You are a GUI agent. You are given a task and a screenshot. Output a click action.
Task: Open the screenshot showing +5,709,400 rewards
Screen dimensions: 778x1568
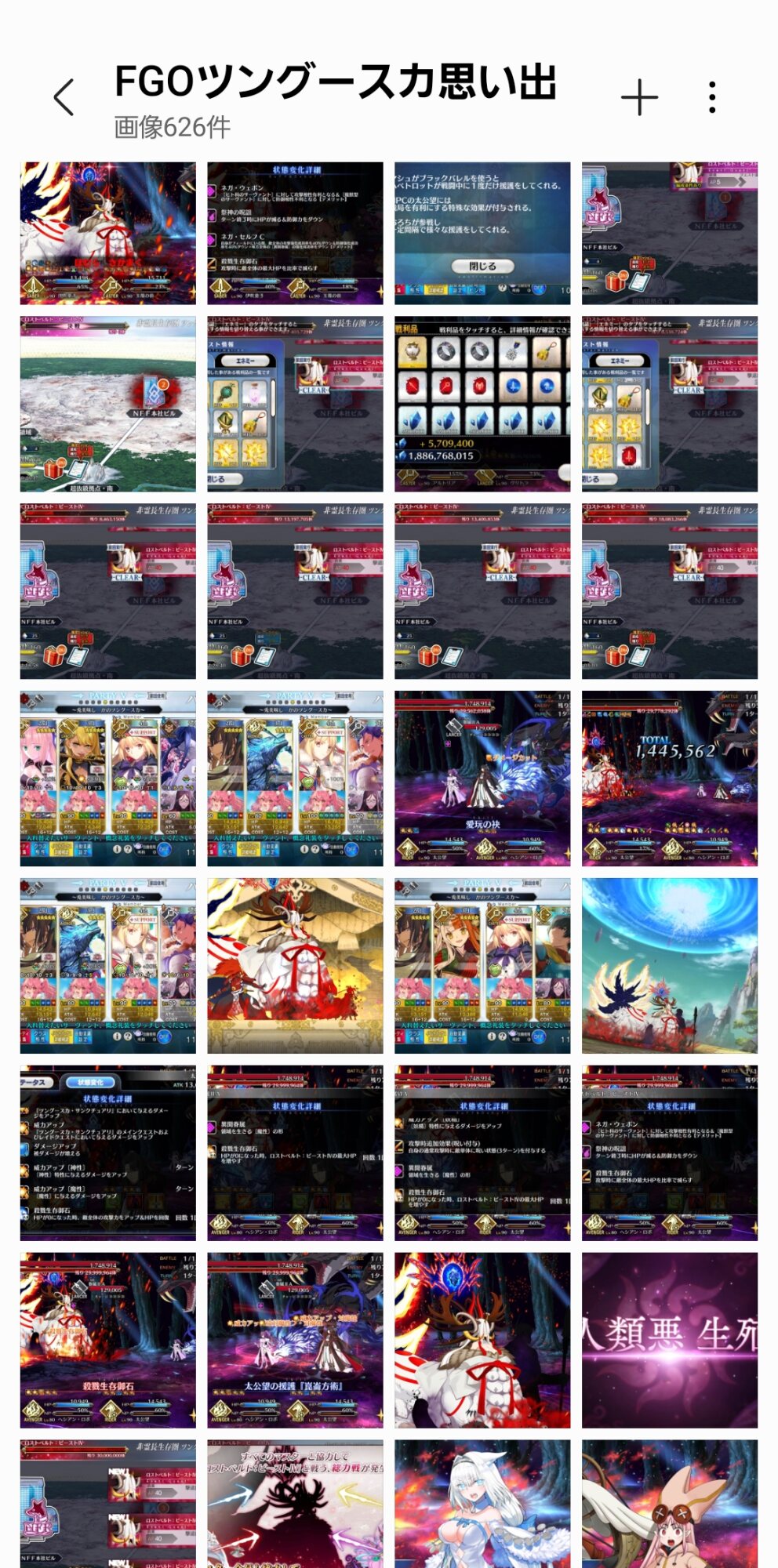tap(482, 404)
